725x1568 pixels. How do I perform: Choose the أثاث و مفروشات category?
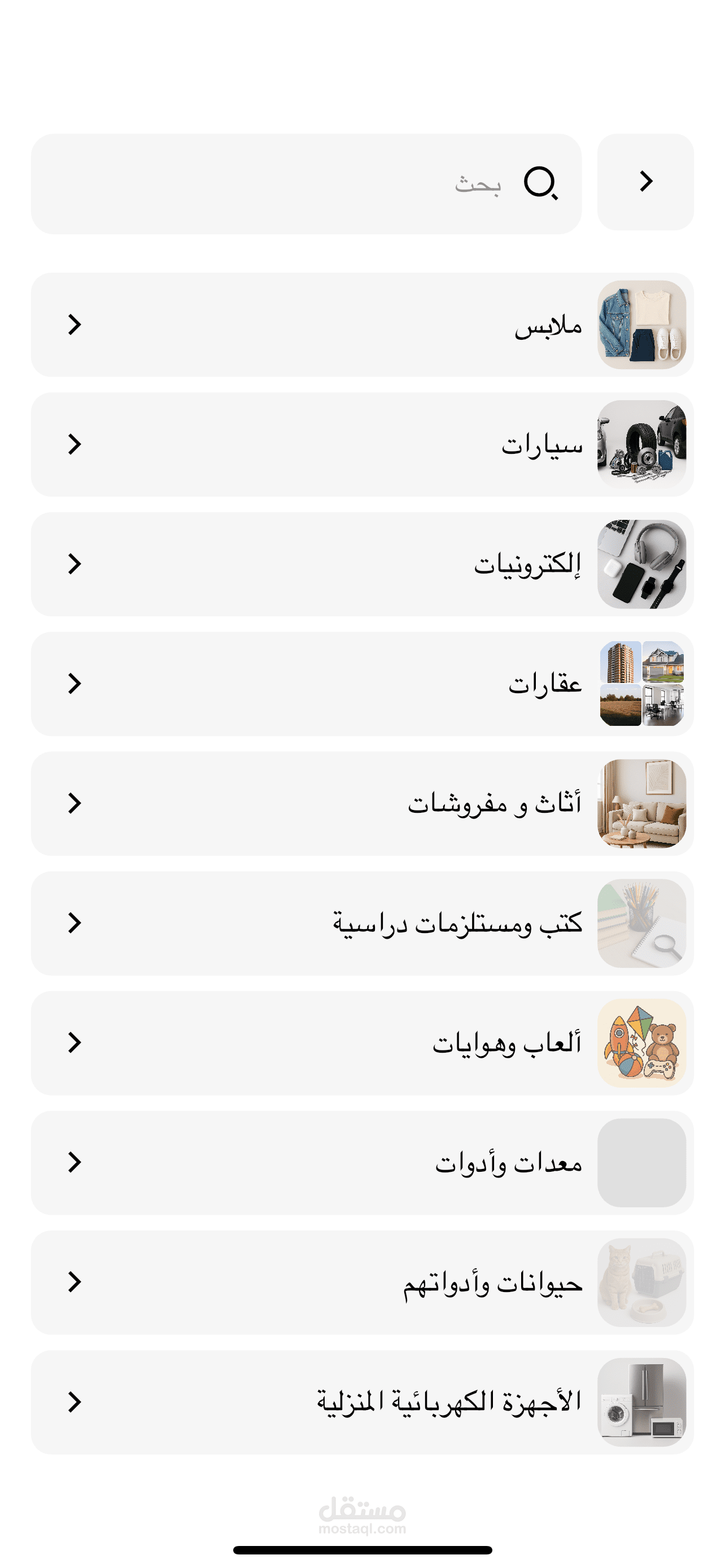pyautogui.click(x=362, y=804)
